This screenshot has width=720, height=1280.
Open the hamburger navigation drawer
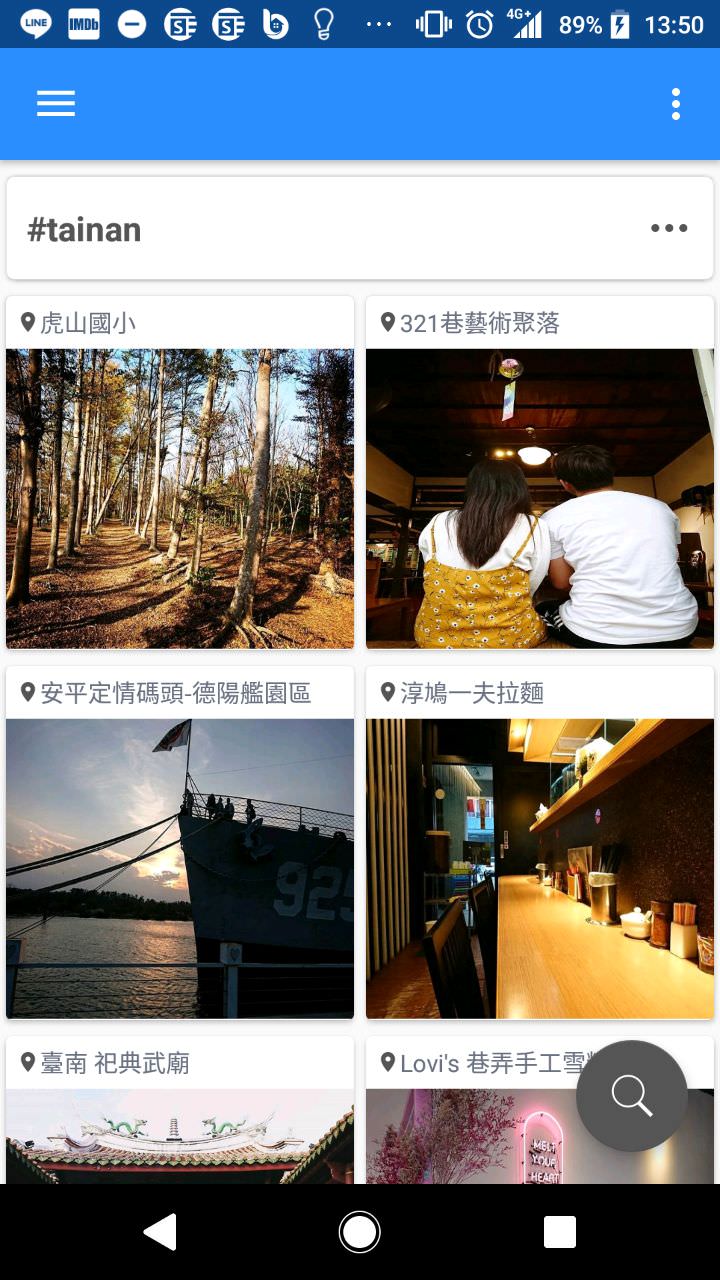(56, 104)
